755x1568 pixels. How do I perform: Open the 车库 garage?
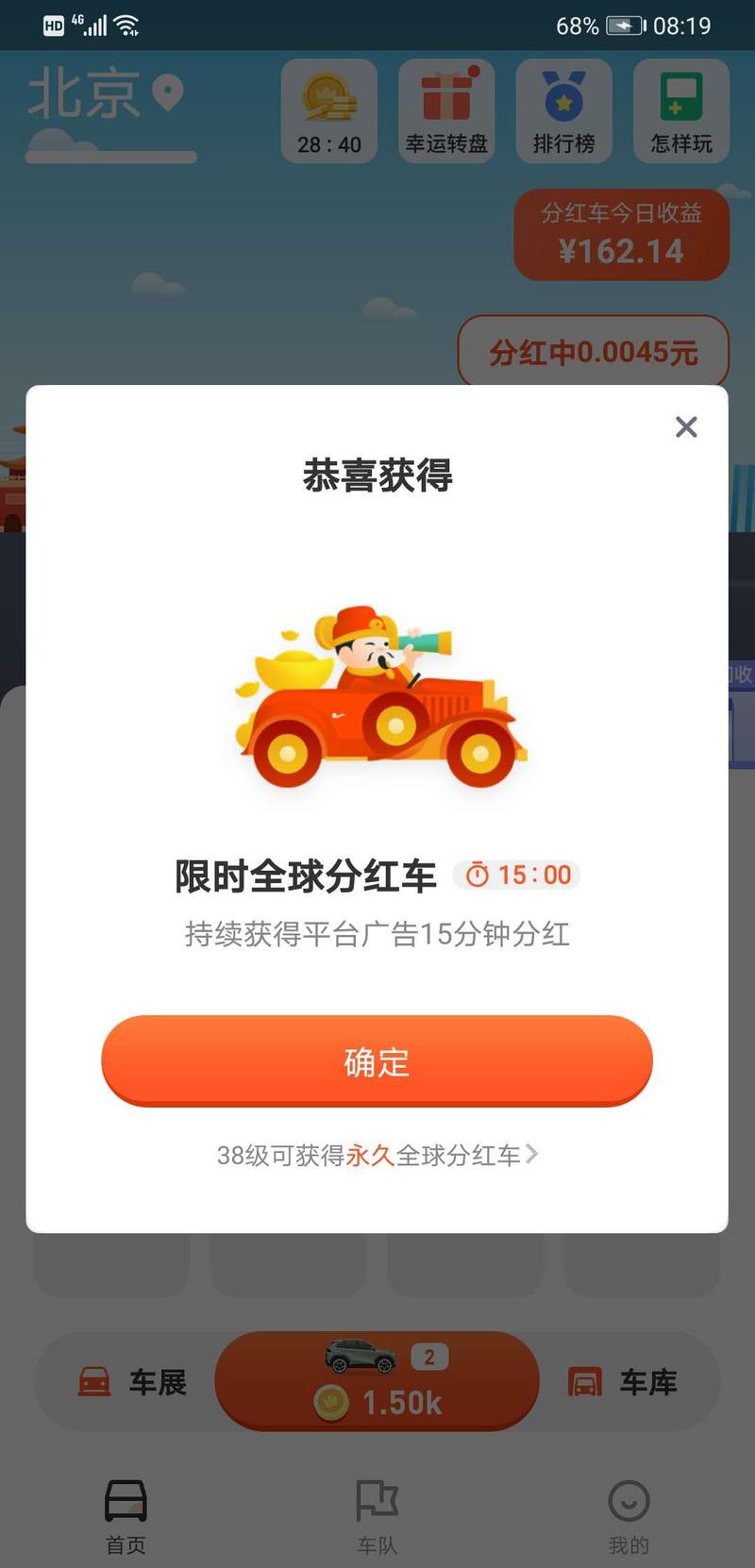pos(625,1381)
